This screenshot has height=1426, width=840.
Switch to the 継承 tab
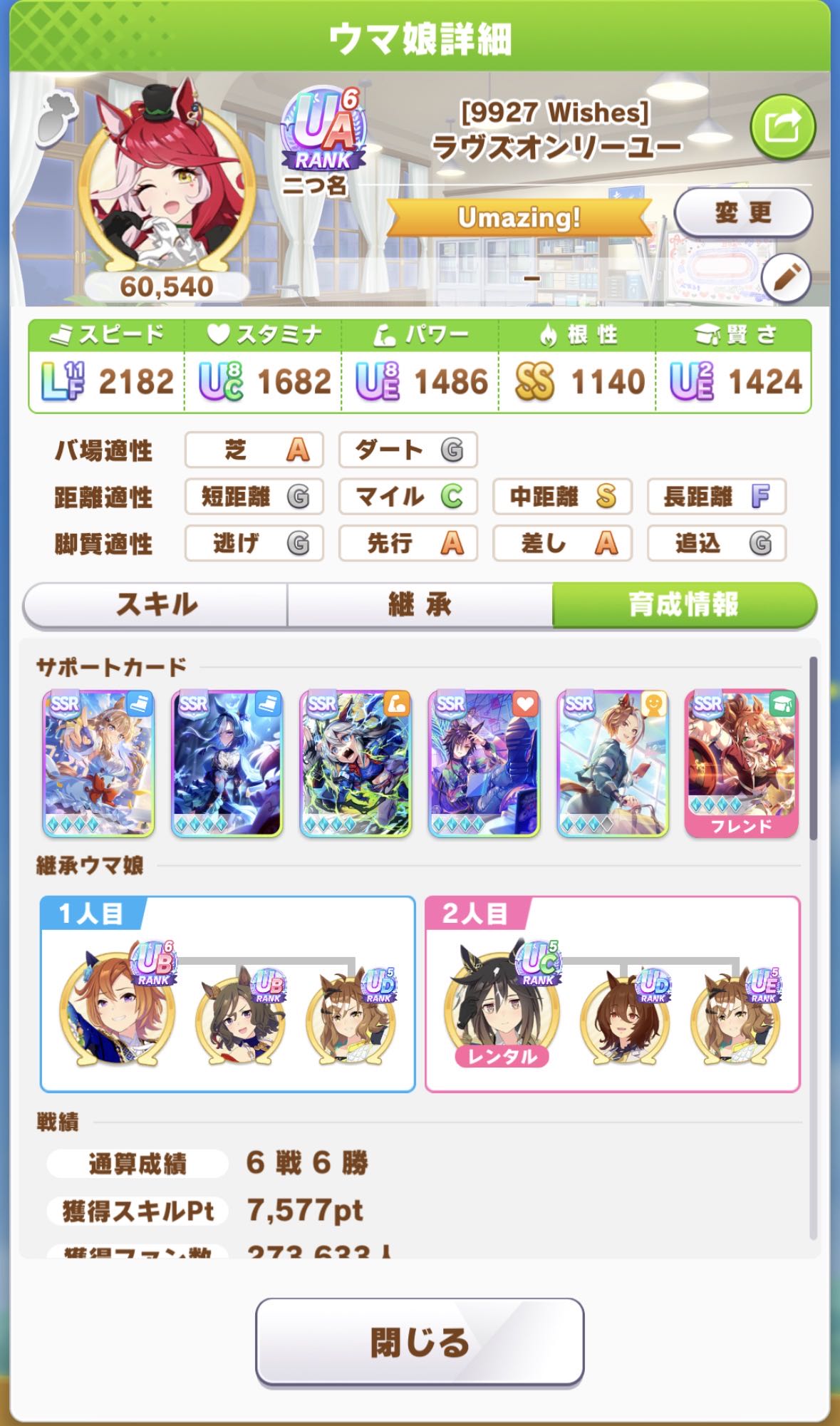click(x=420, y=605)
